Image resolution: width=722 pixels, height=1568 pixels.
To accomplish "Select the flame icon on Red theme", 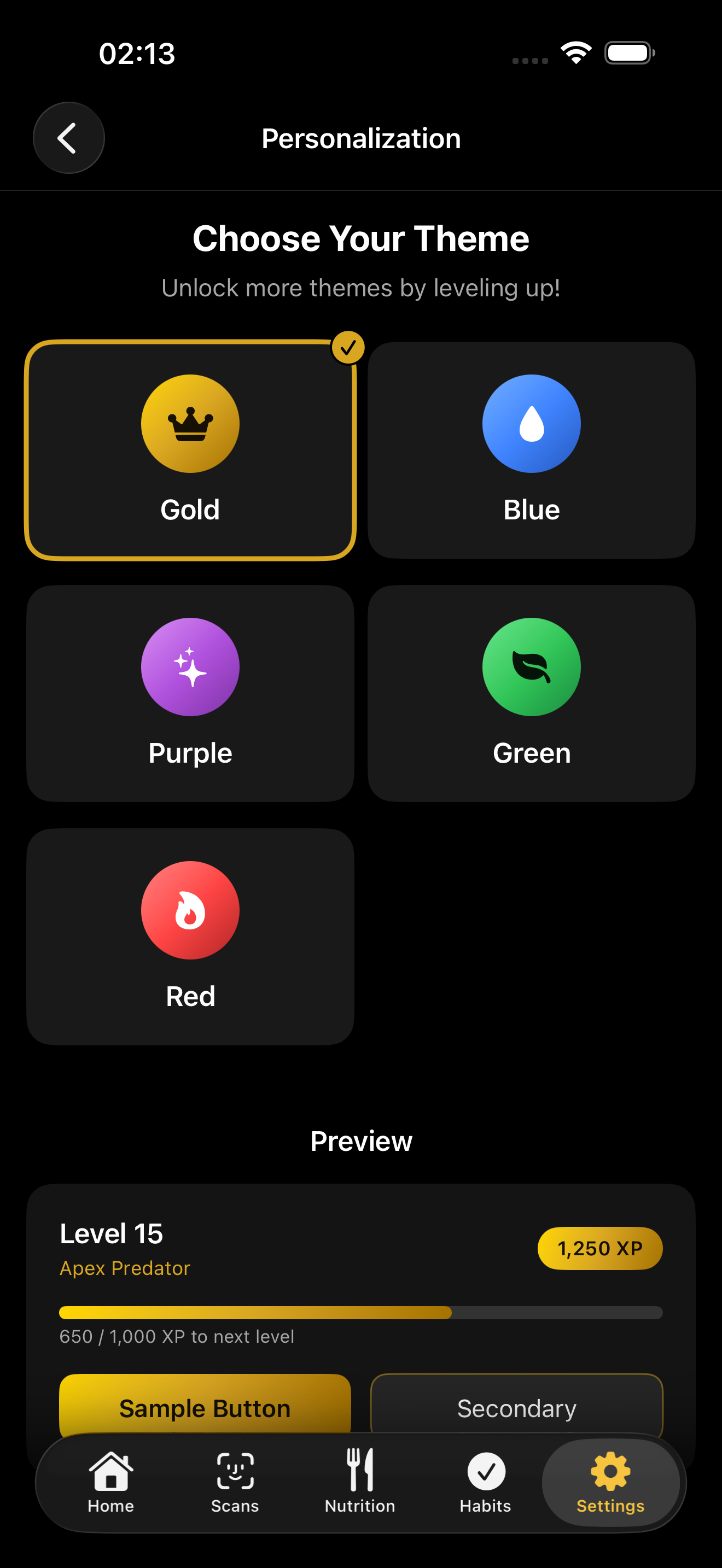I will click(x=190, y=910).
